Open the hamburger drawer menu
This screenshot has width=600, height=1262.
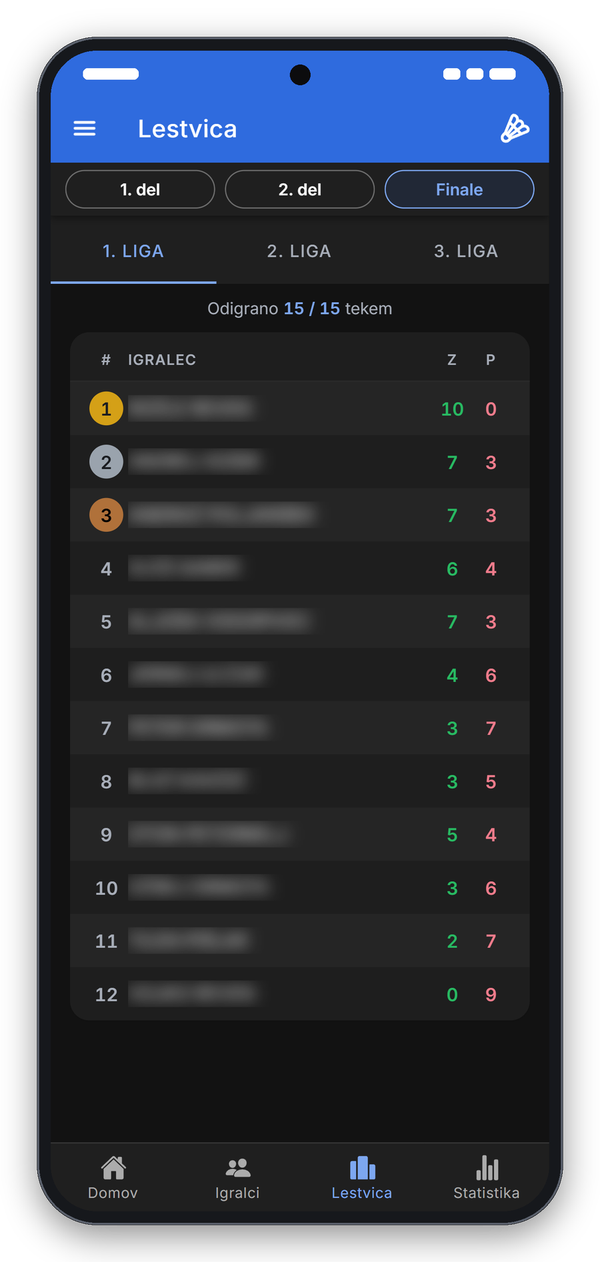[85, 129]
